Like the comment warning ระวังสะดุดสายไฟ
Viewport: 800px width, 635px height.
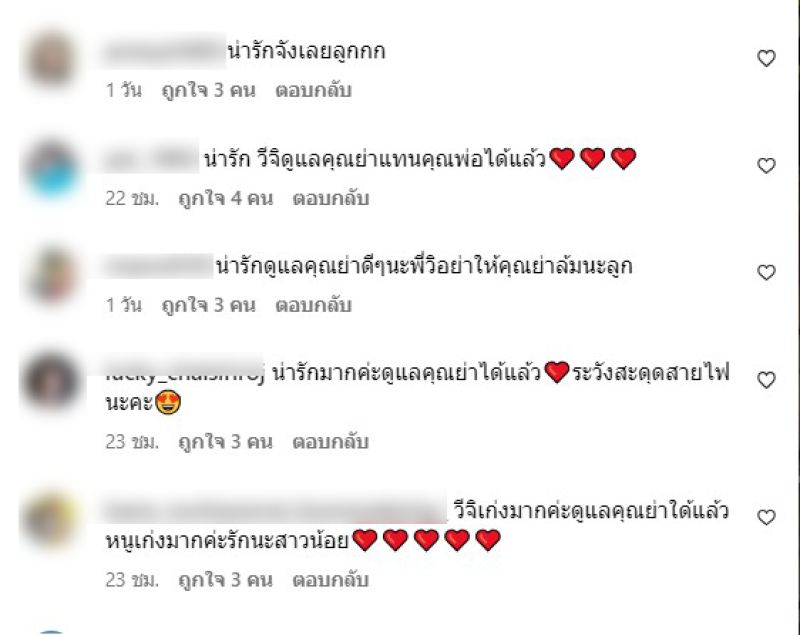766,381
